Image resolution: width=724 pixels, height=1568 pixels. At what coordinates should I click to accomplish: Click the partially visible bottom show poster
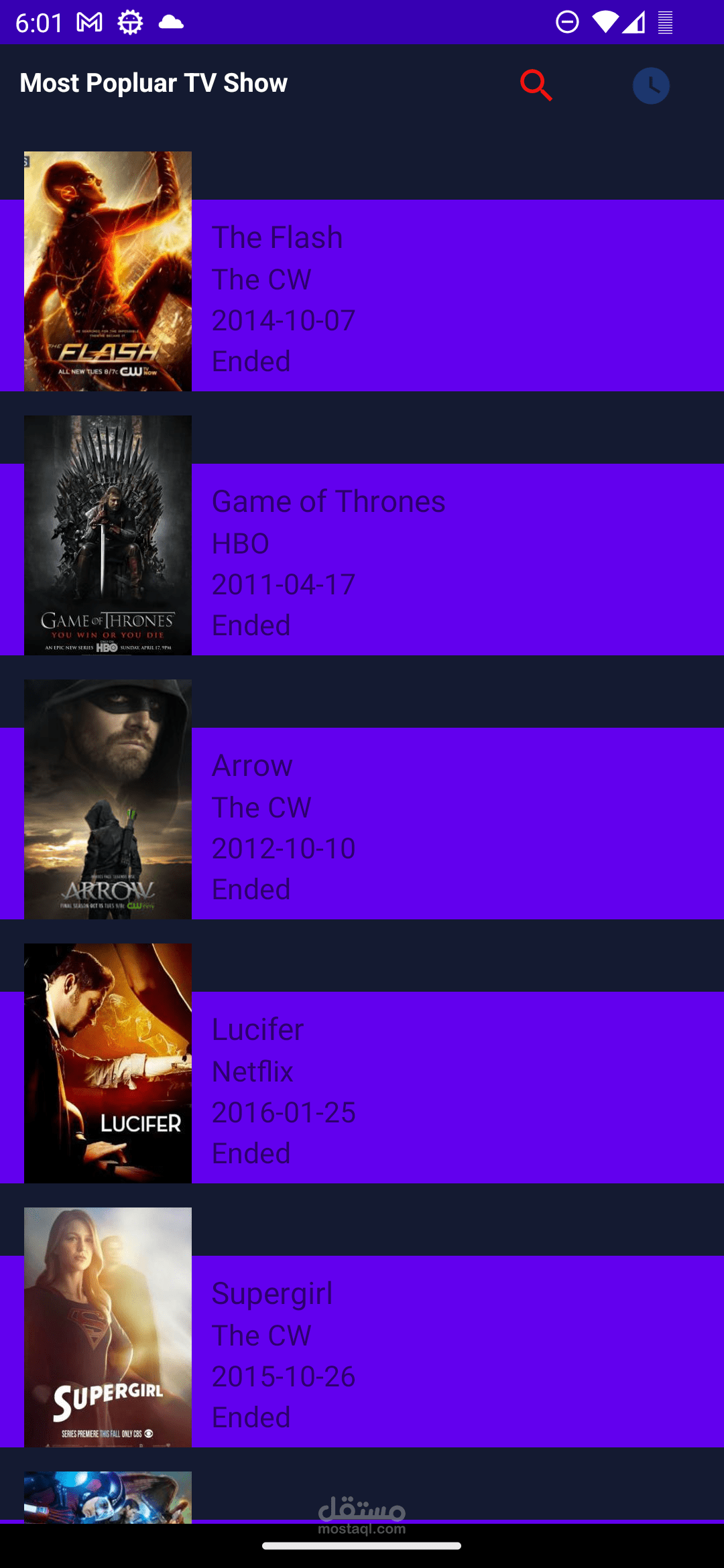pyautogui.click(x=107, y=1494)
